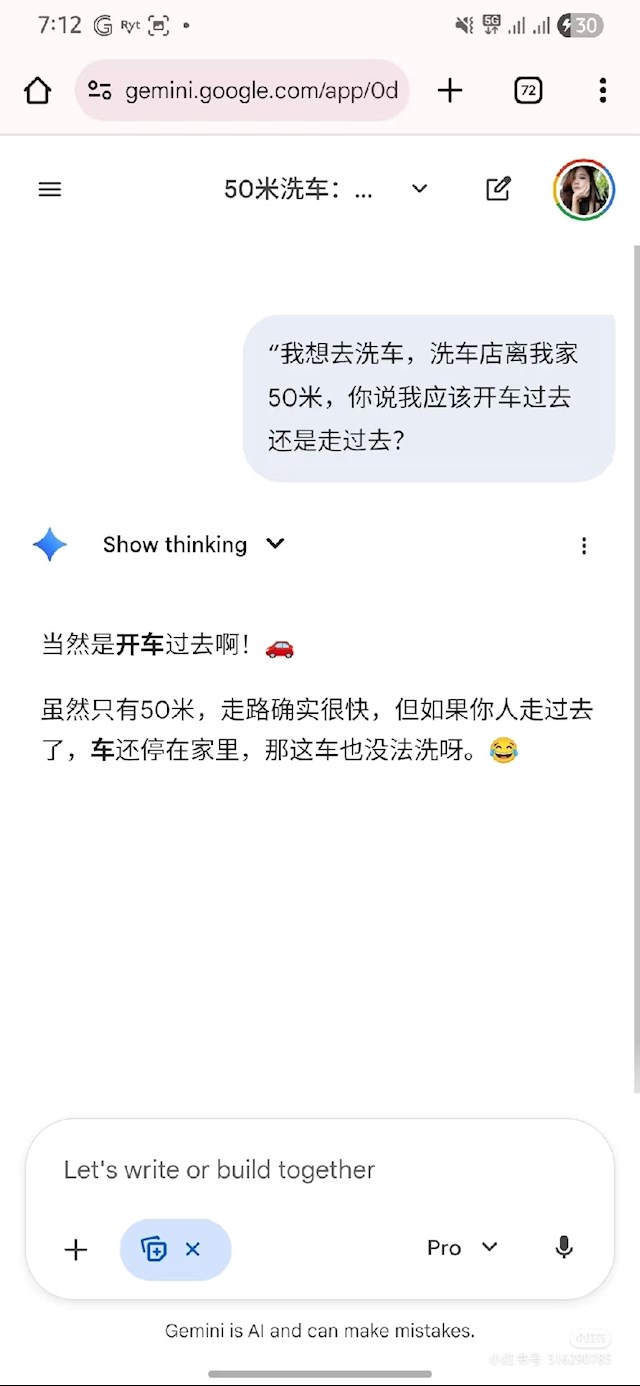Expand the conversation title dropdown
Screen dimensions: 640x1386
420,189
